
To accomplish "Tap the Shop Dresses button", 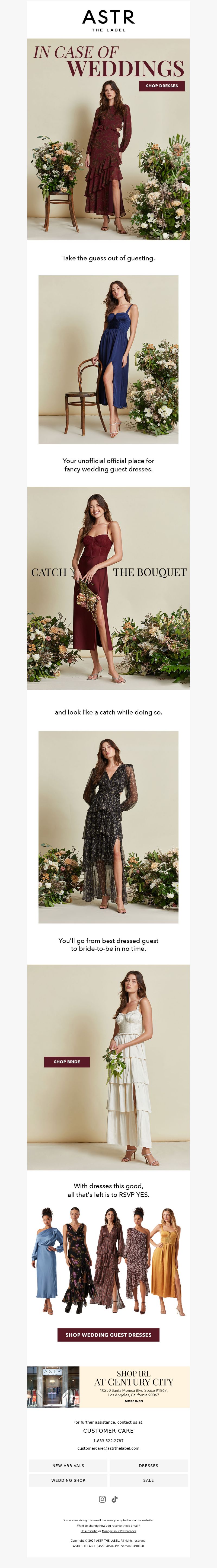I will tap(162, 86).
